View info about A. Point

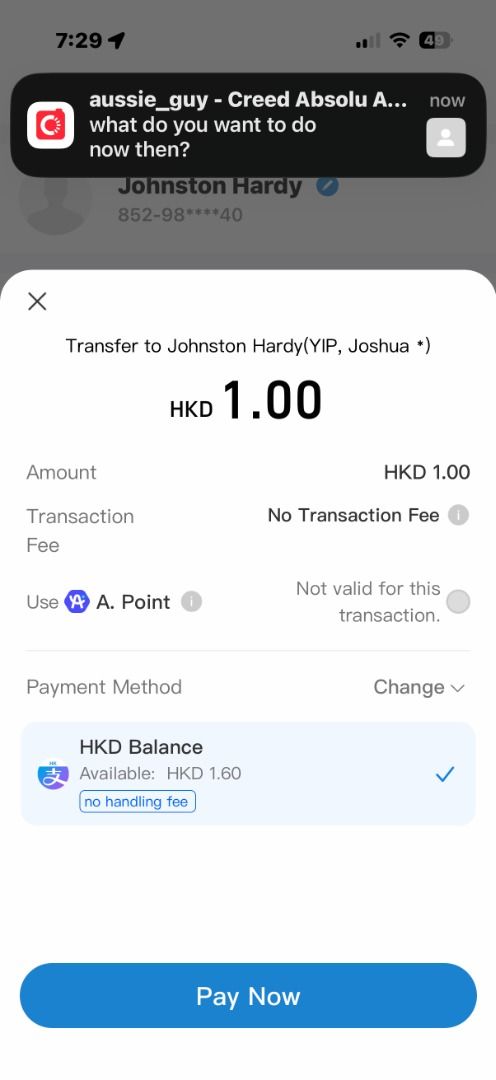coord(192,602)
